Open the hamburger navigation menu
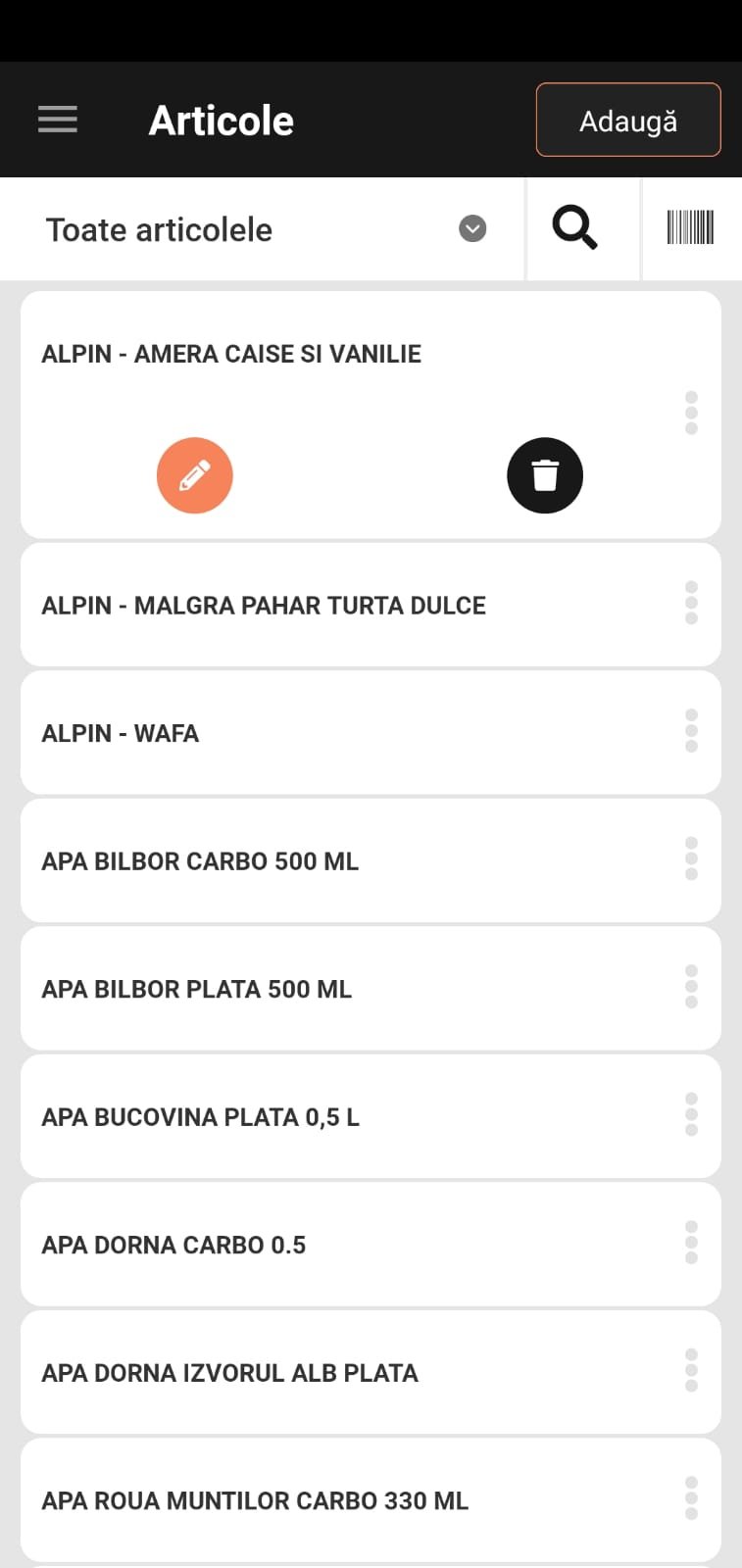742x1568 pixels. [x=58, y=120]
